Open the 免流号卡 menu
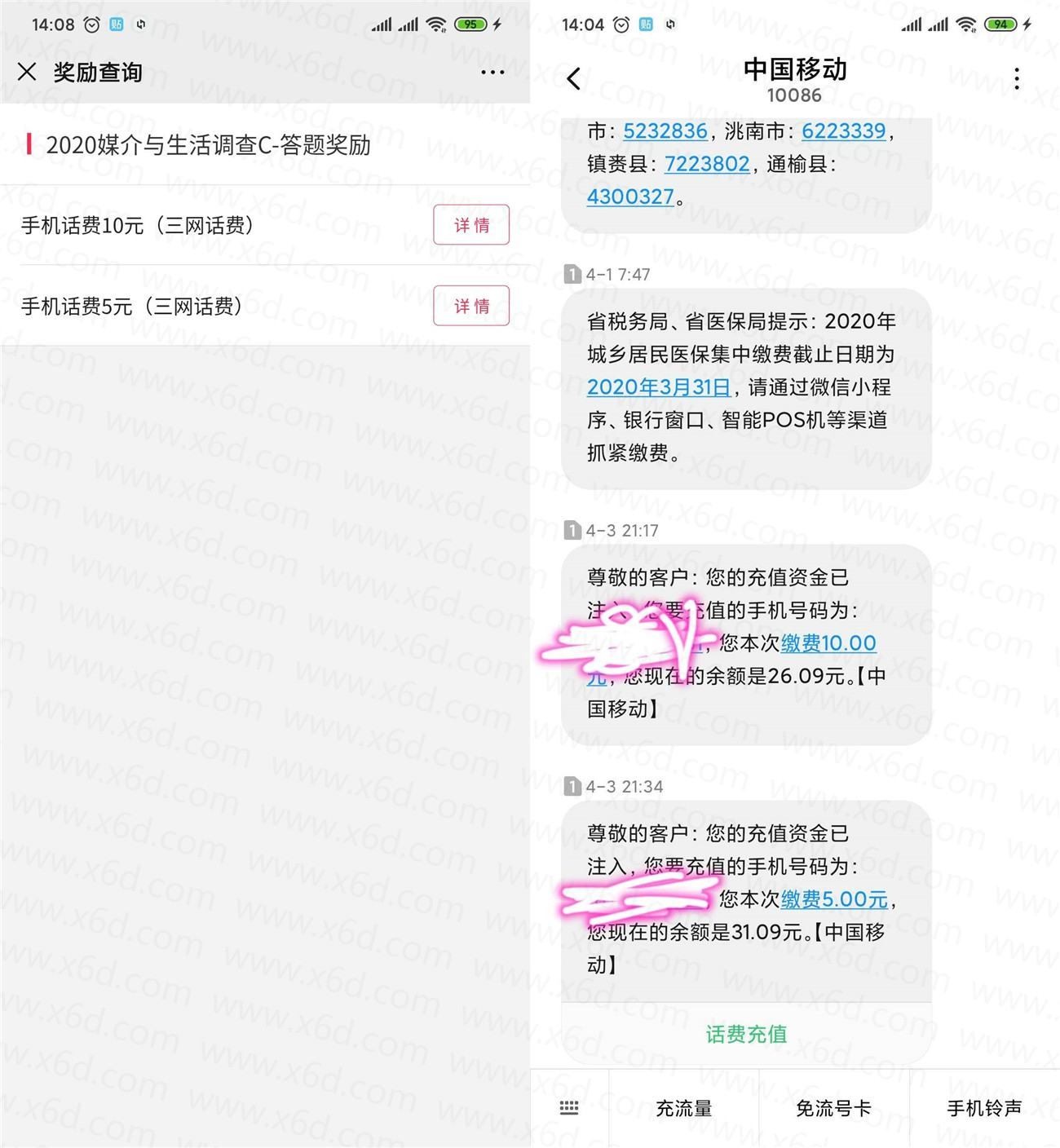This screenshot has height=1148, width=1060. point(833,1108)
